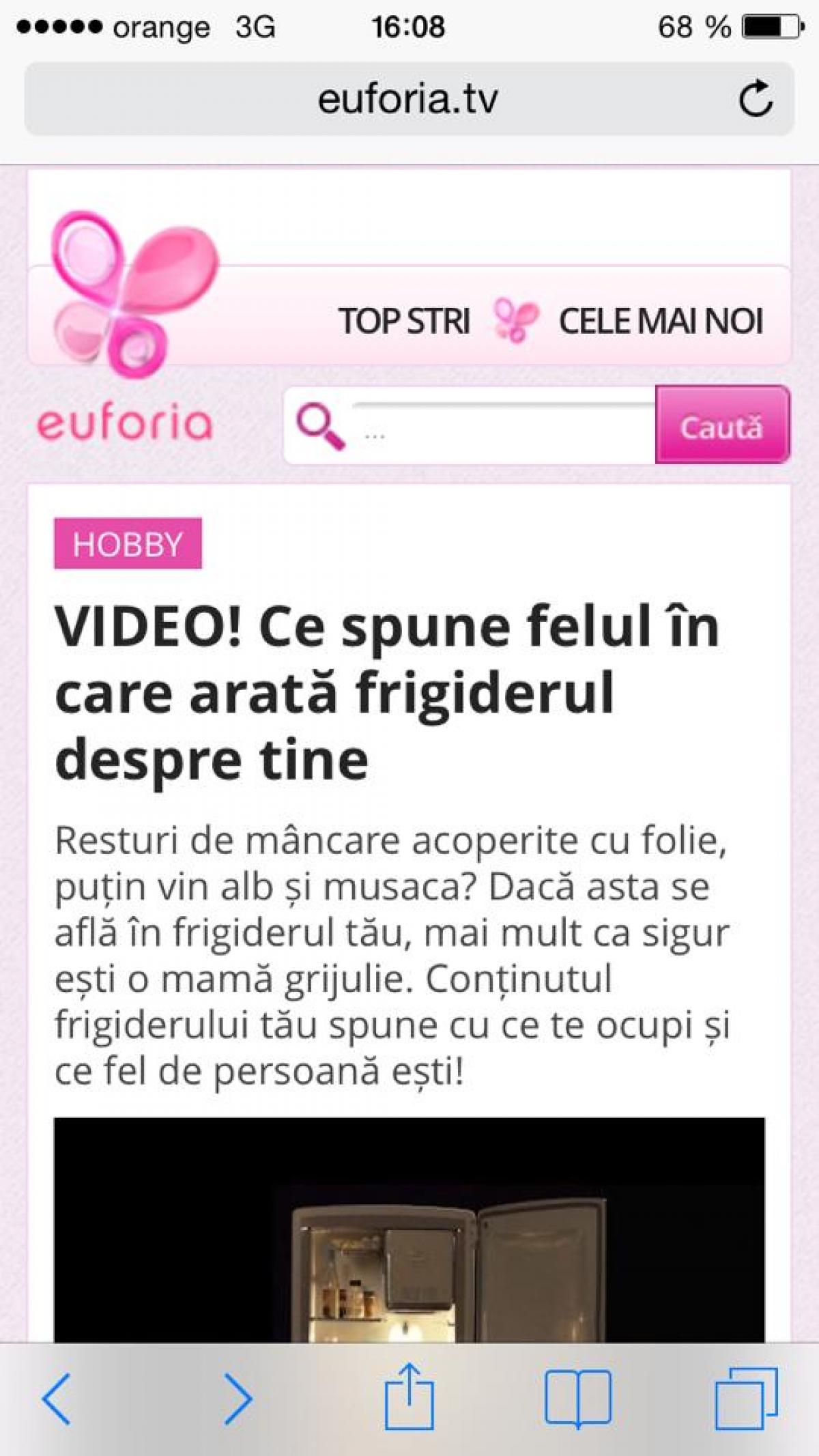Screen dimensions: 819x1456
Task: Open Safari bookmarks
Action: pyautogui.click(x=577, y=1399)
